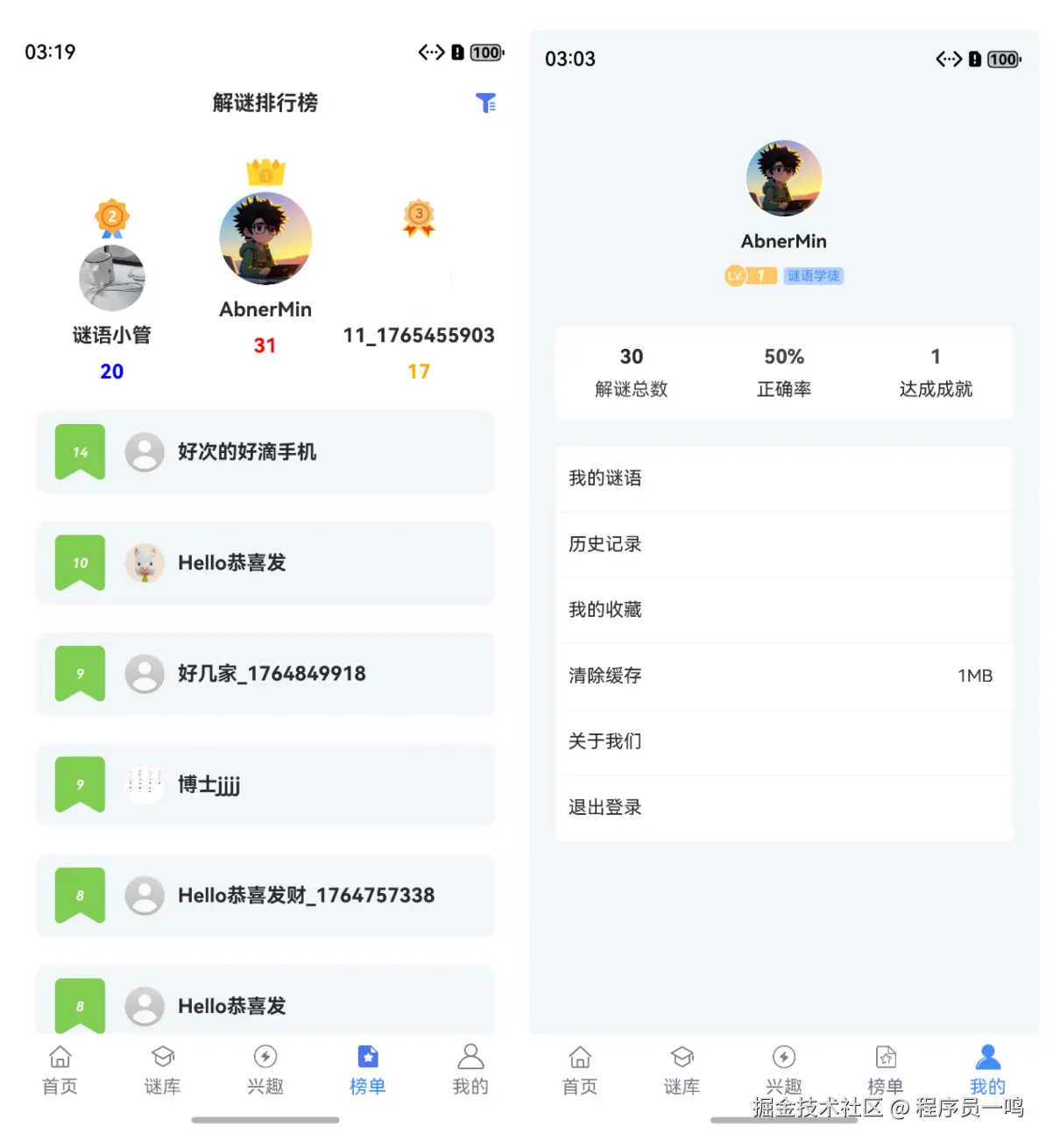The image size is (1053, 1148).
Task: Go to 我的收藏 favorites
Action: (x=783, y=610)
